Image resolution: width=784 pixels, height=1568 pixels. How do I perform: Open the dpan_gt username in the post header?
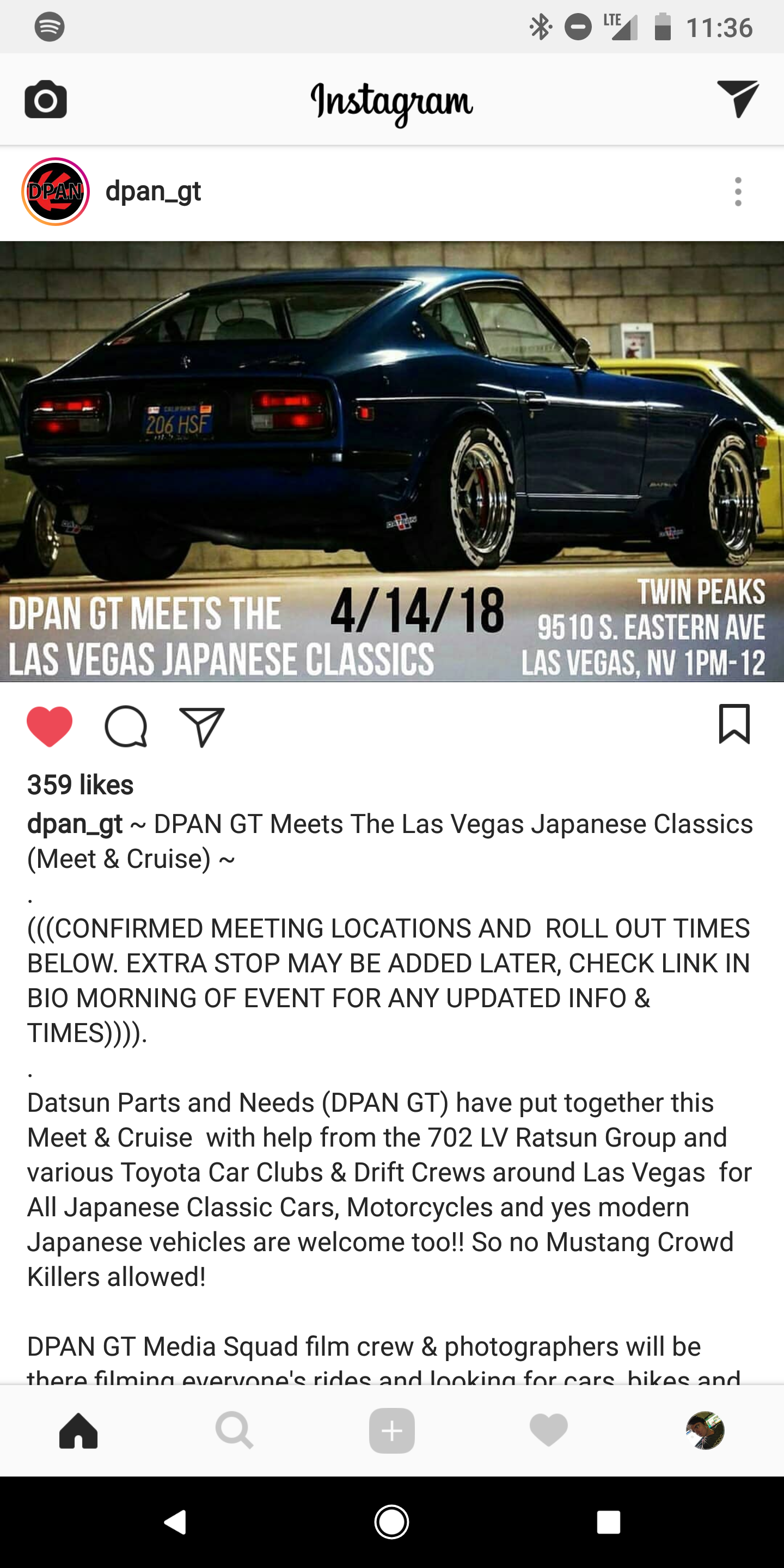pyautogui.click(x=153, y=192)
